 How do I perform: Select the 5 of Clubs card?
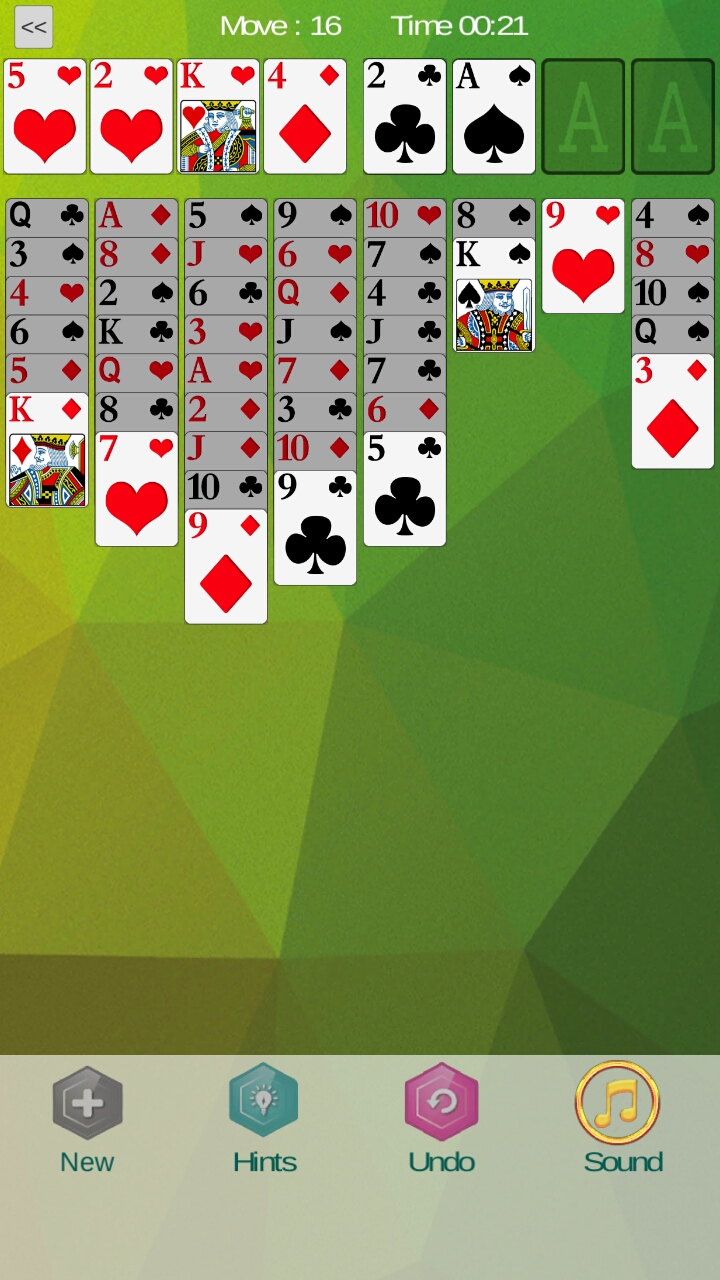(404, 490)
